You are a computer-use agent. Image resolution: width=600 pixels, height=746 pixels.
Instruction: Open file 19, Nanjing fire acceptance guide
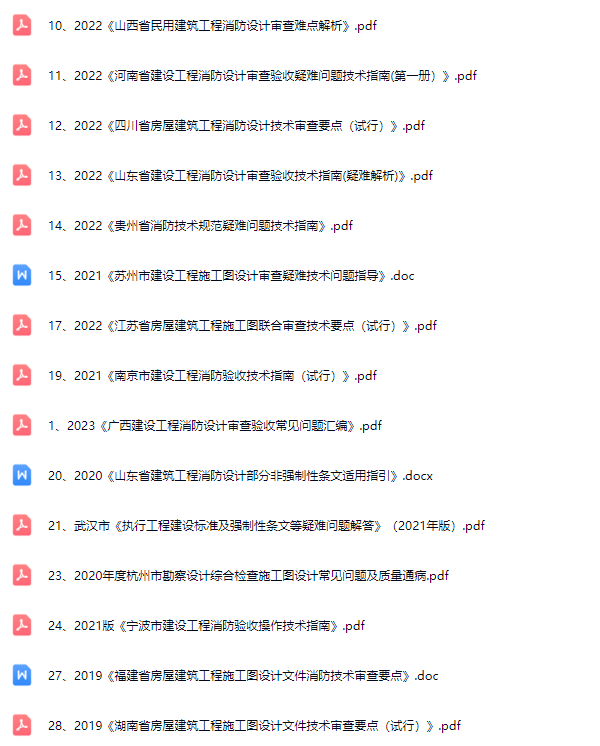click(x=212, y=375)
